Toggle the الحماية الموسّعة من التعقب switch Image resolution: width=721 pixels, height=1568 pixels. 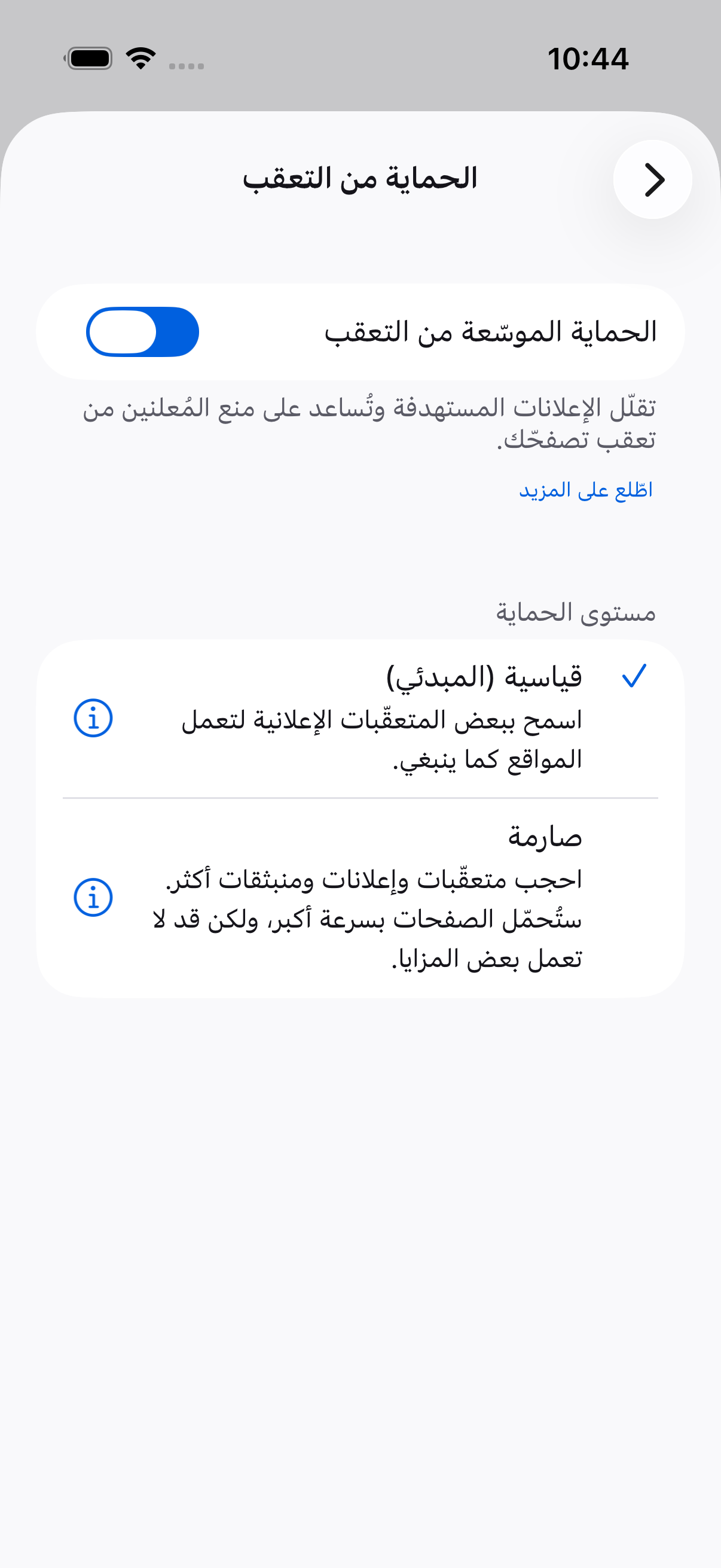pyautogui.click(x=142, y=332)
